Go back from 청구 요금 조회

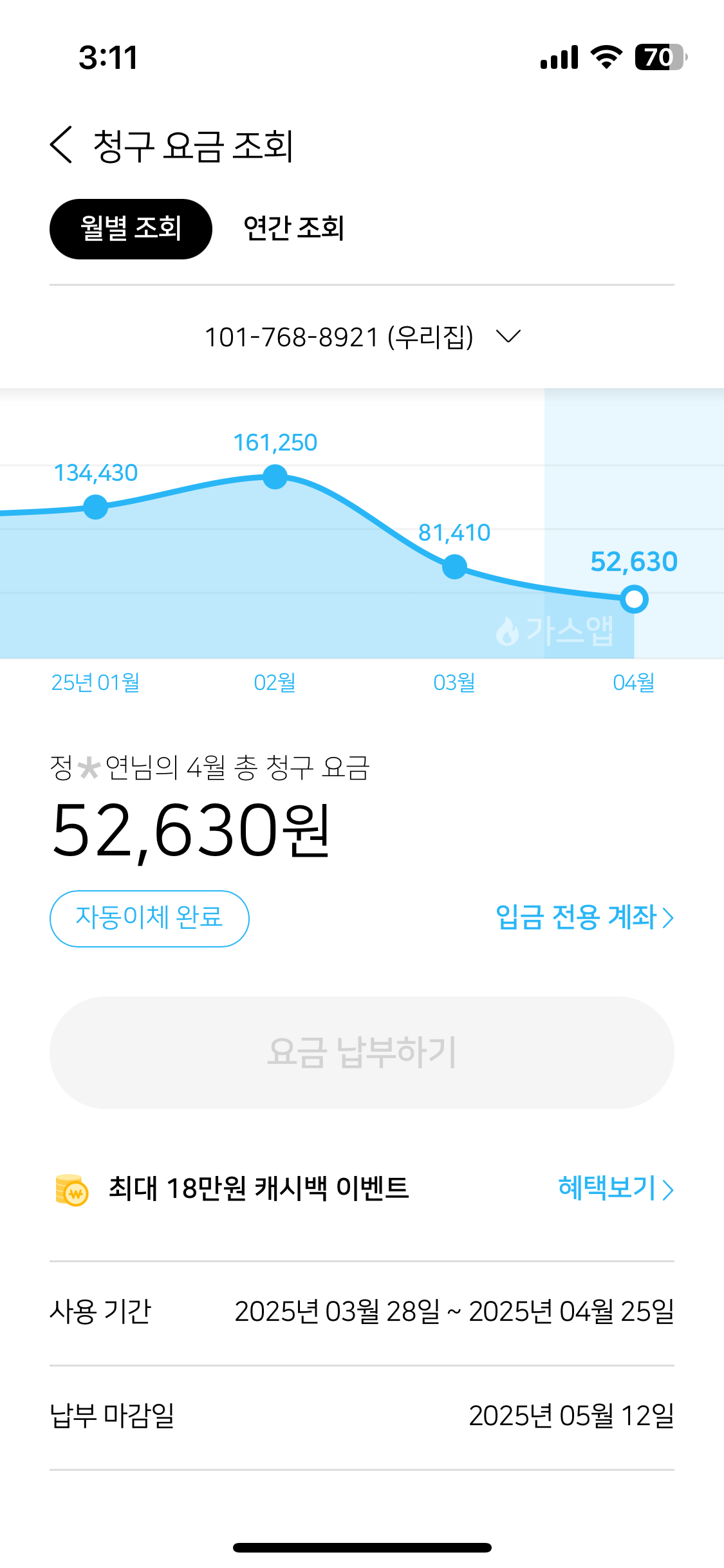(x=62, y=145)
